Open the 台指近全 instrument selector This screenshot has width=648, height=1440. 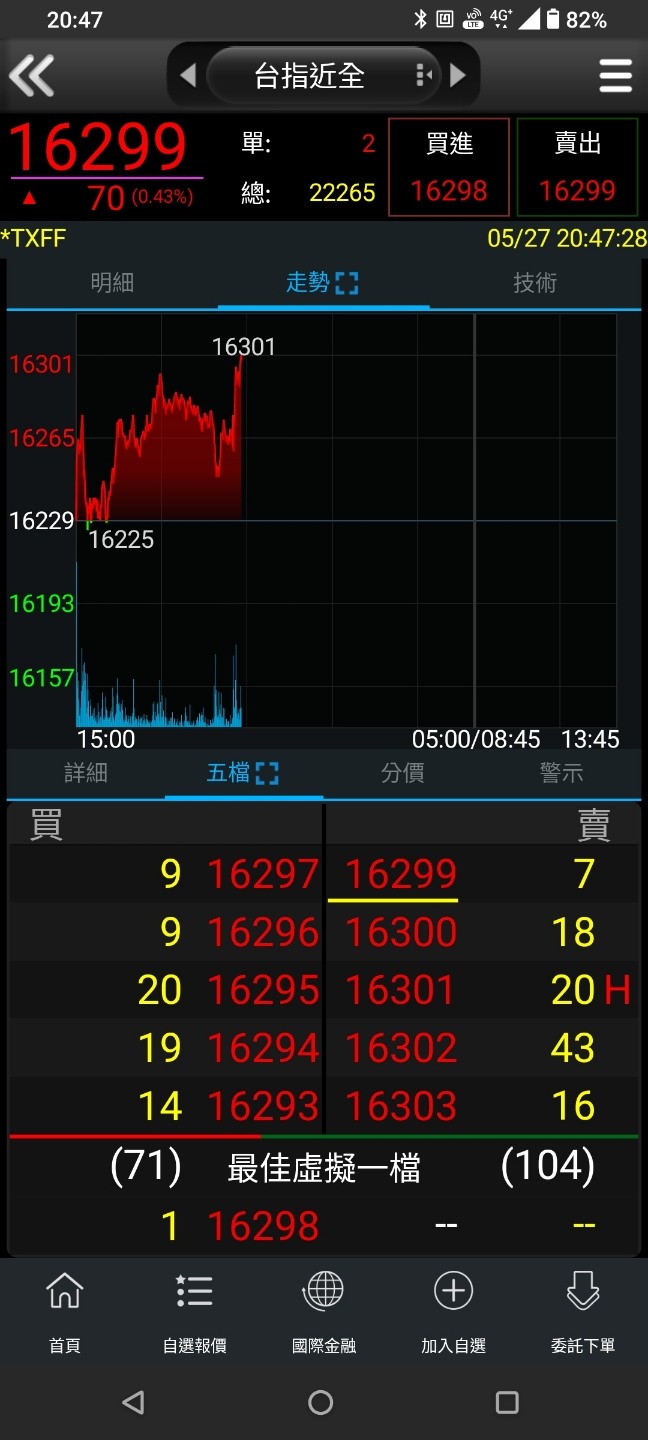(x=310, y=75)
